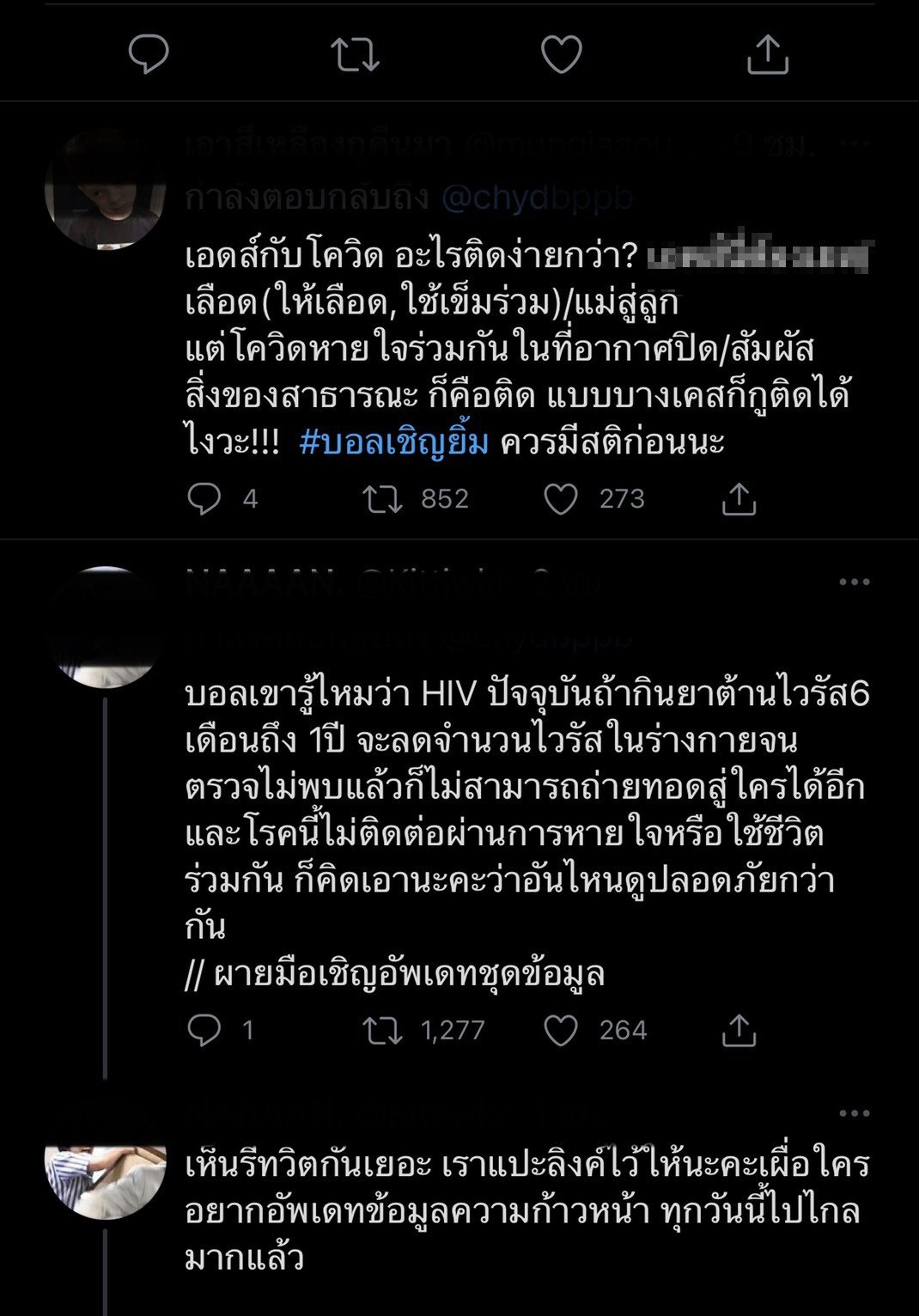919x1316 pixels.
Task: Open more options on เห็นรีทวิตกันเยอะ tweet
Action: [x=854, y=1113]
